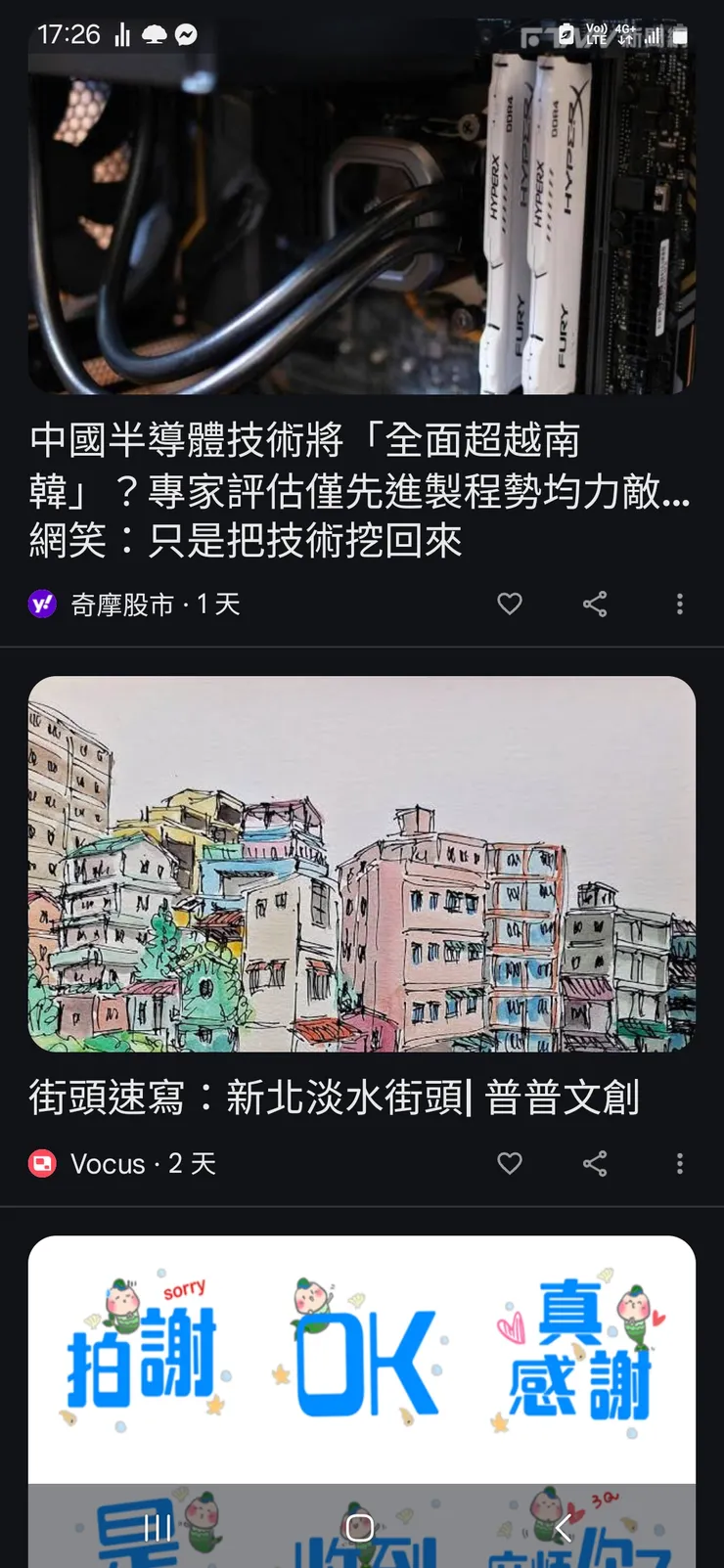Open the 中國半導體技術 article from 奇摩股市

[x=360, y=490]
